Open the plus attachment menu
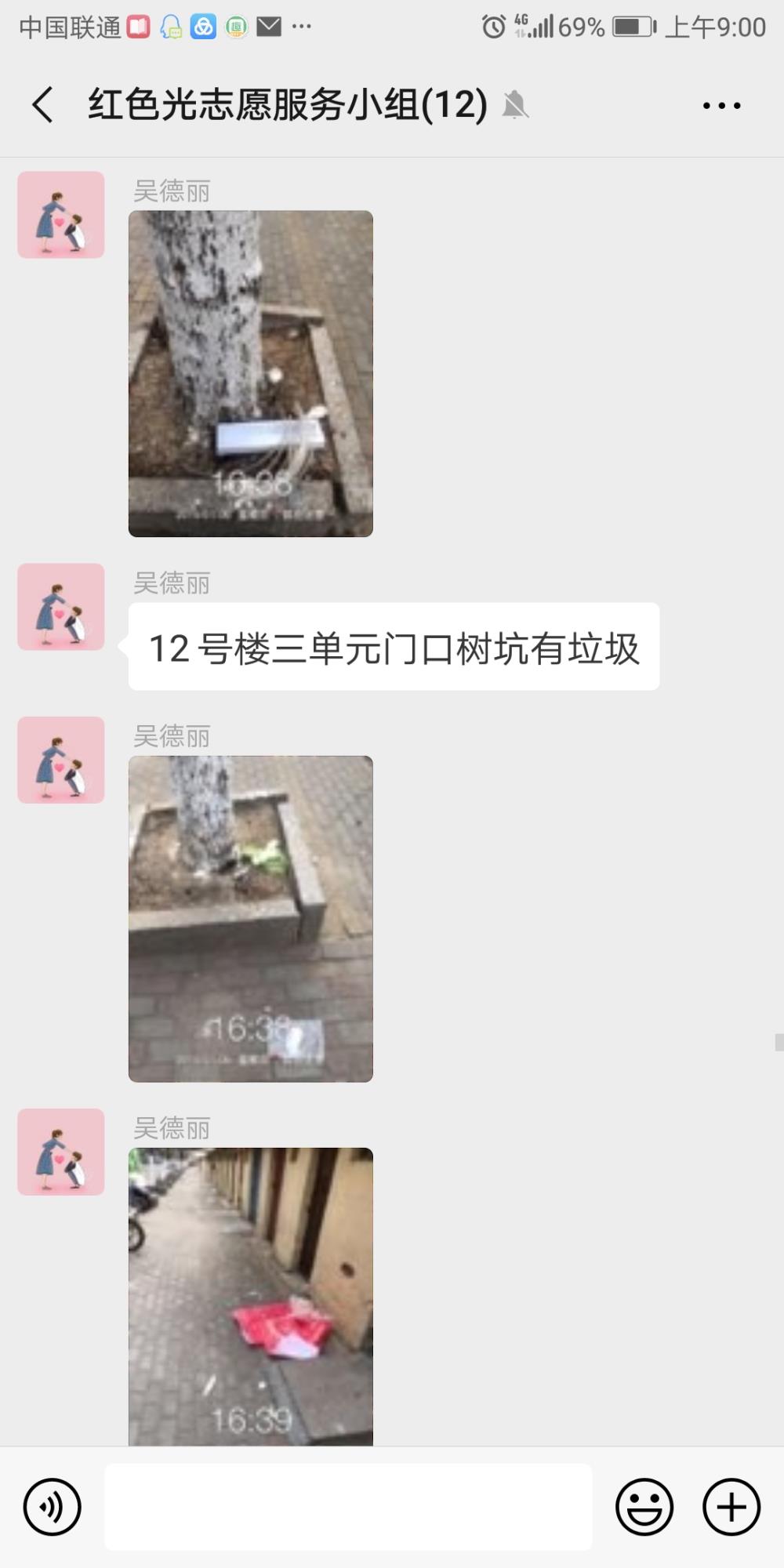 (x=731, y=1506)
